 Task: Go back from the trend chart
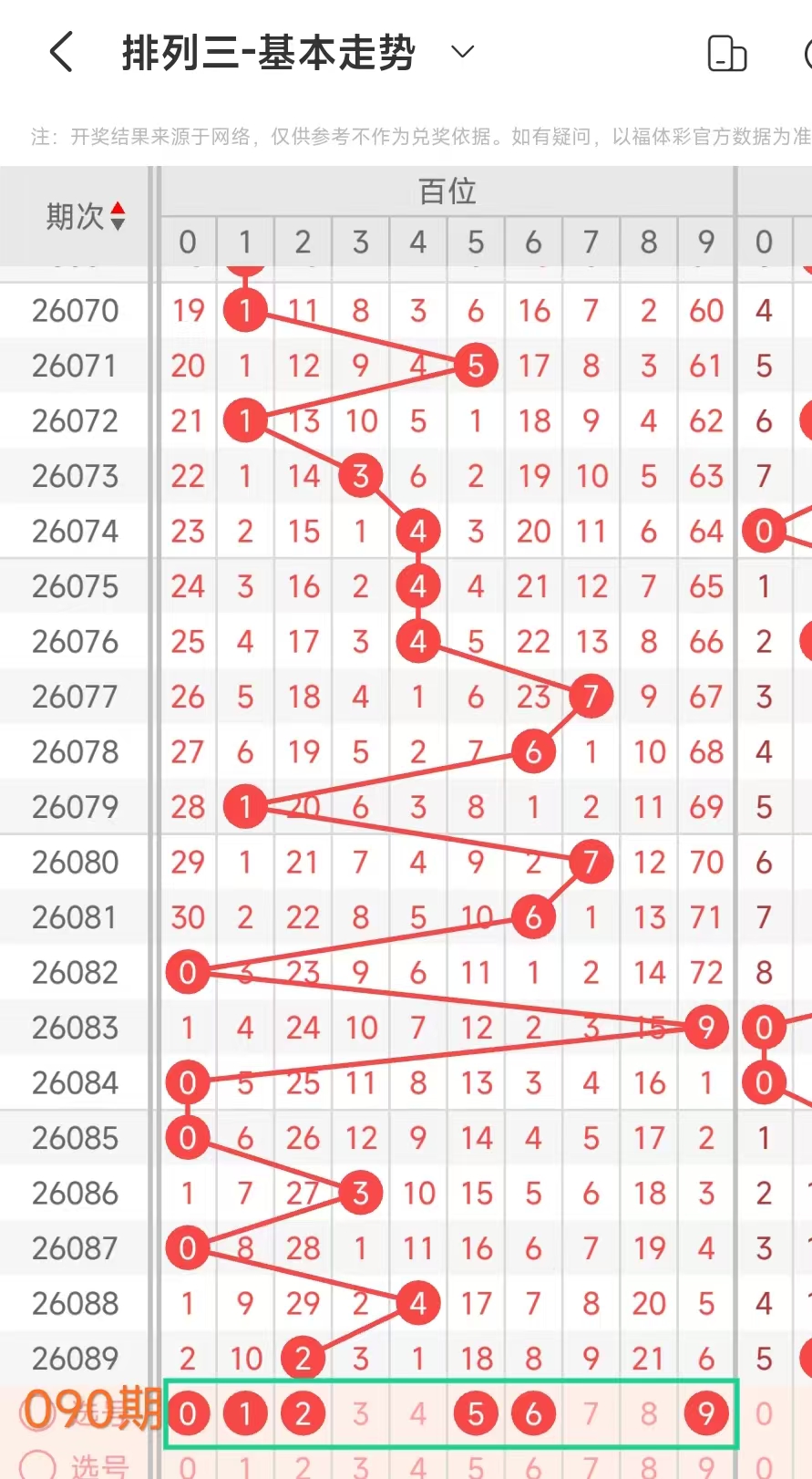[x=61, y=52]
